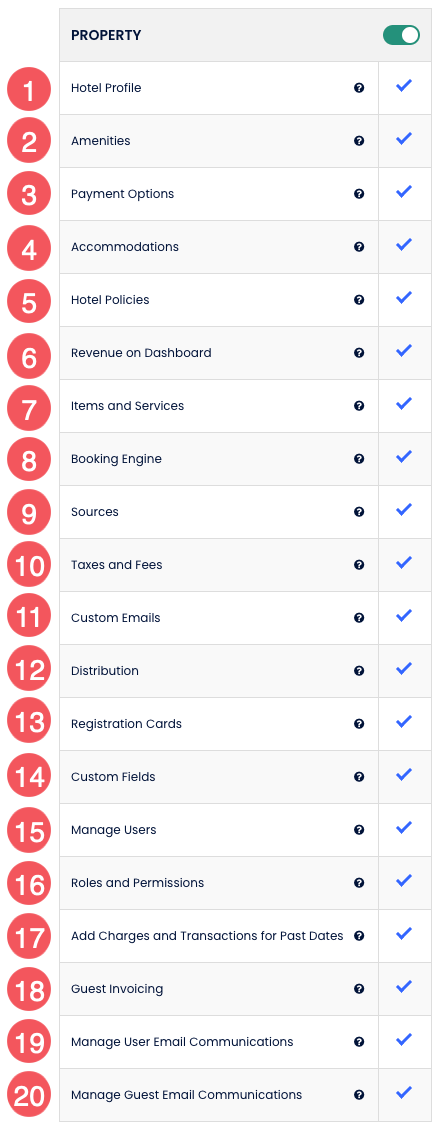
Task: Uncheck the Distribution permission
Action: (404, 669)
